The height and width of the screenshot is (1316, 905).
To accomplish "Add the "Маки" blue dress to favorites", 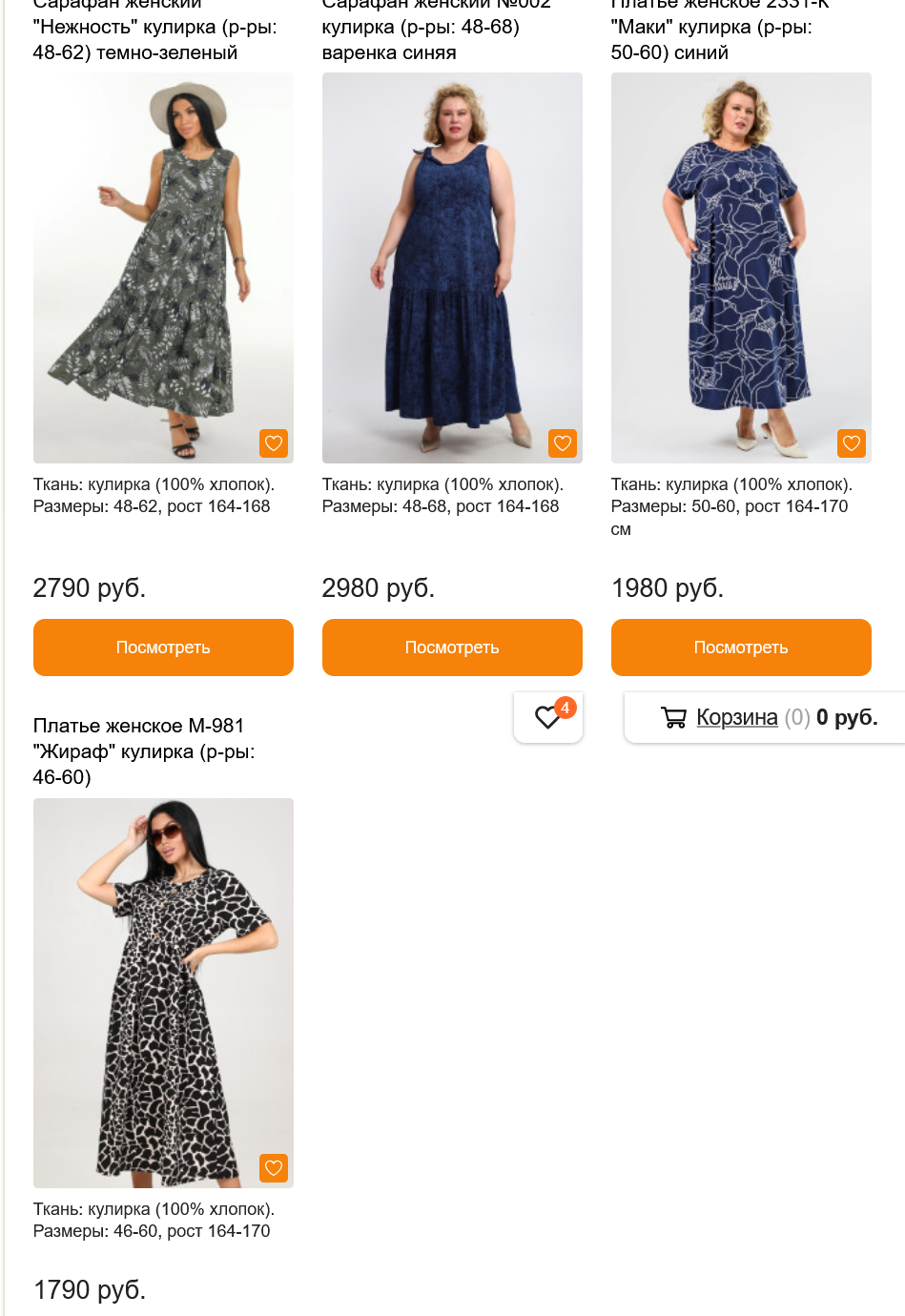I will 852,442.
